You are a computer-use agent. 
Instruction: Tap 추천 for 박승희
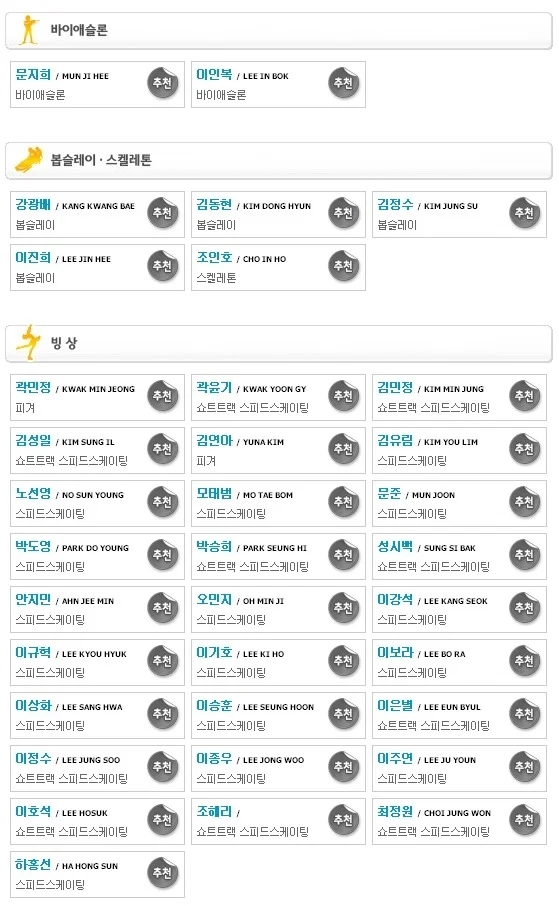[x=343, y=555]
